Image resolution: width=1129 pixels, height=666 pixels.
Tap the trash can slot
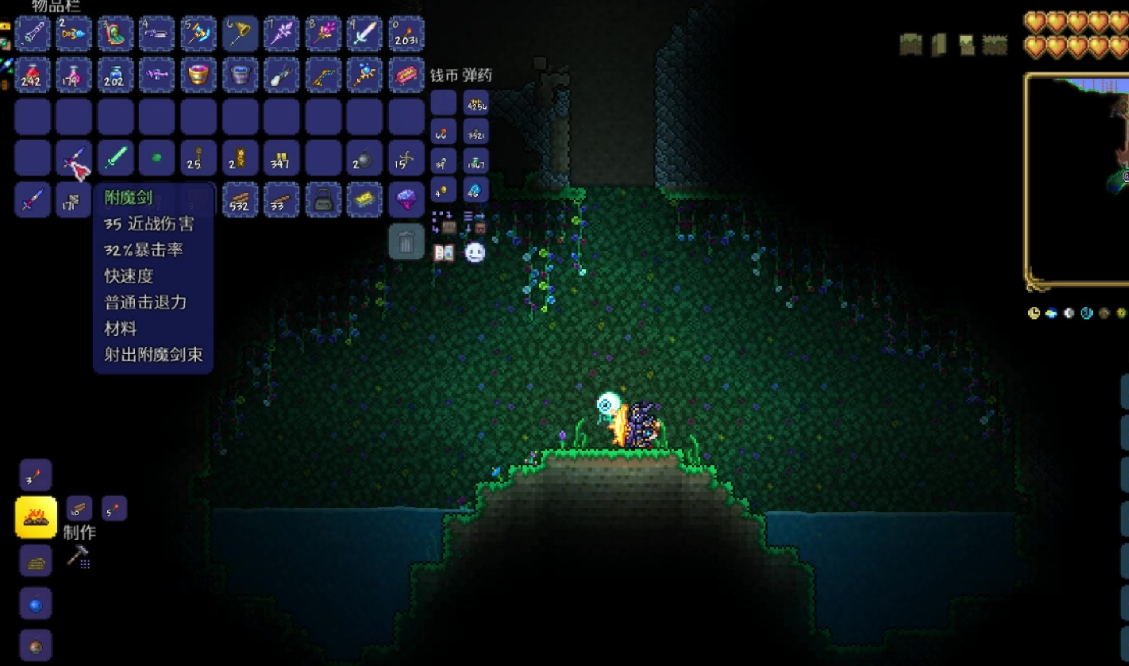405,242
